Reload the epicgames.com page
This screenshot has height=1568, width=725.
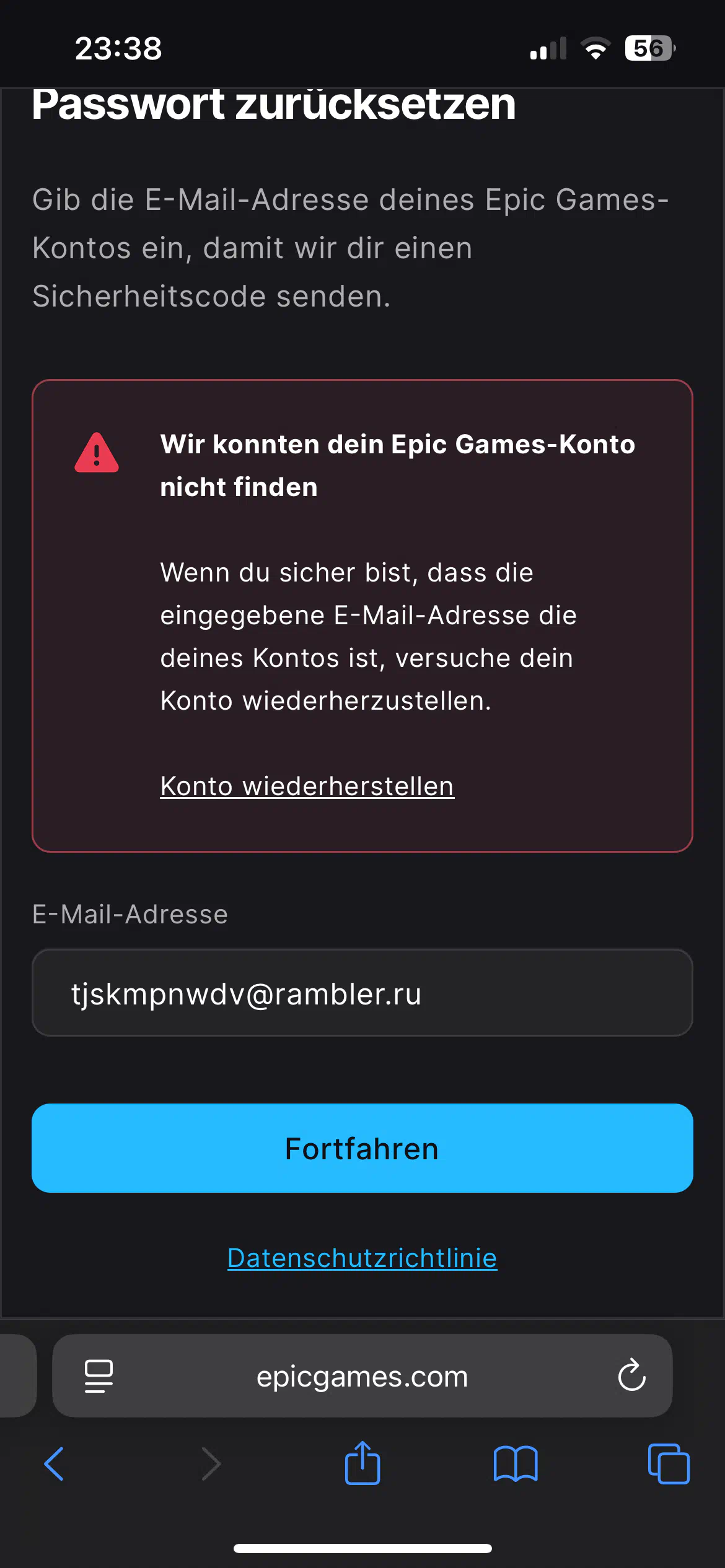(631, 1375)
